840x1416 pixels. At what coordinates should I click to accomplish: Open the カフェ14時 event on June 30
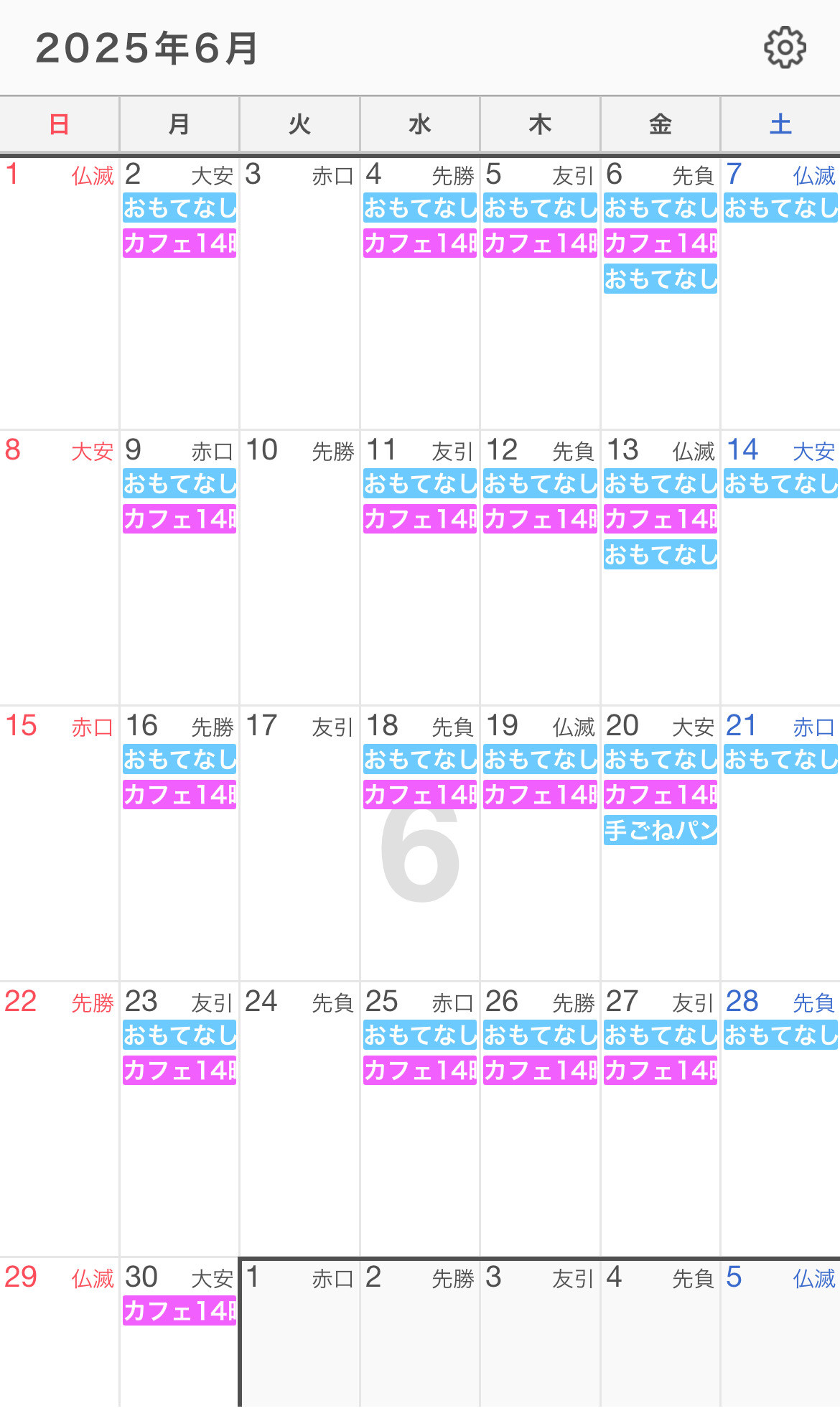click(179, 1311)
